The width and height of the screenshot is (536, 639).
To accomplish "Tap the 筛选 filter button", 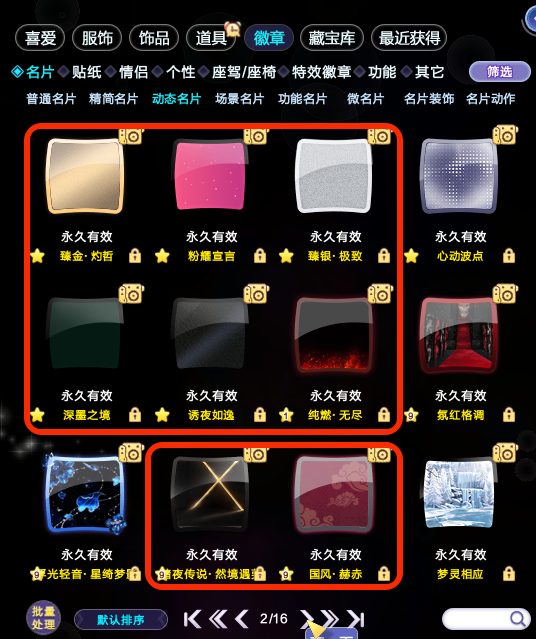I will tap(499, 72).
